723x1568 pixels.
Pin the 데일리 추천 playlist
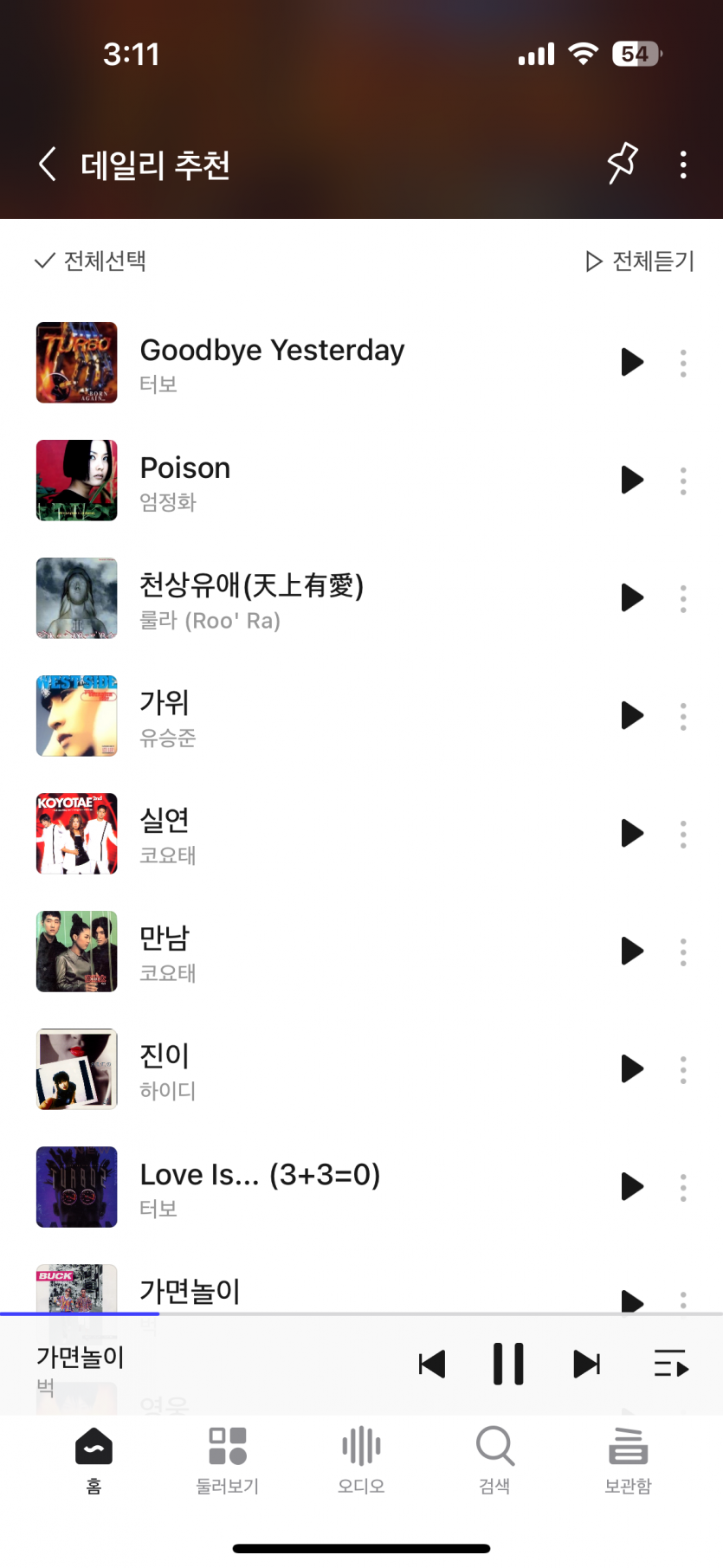click(x=622, y=163)
